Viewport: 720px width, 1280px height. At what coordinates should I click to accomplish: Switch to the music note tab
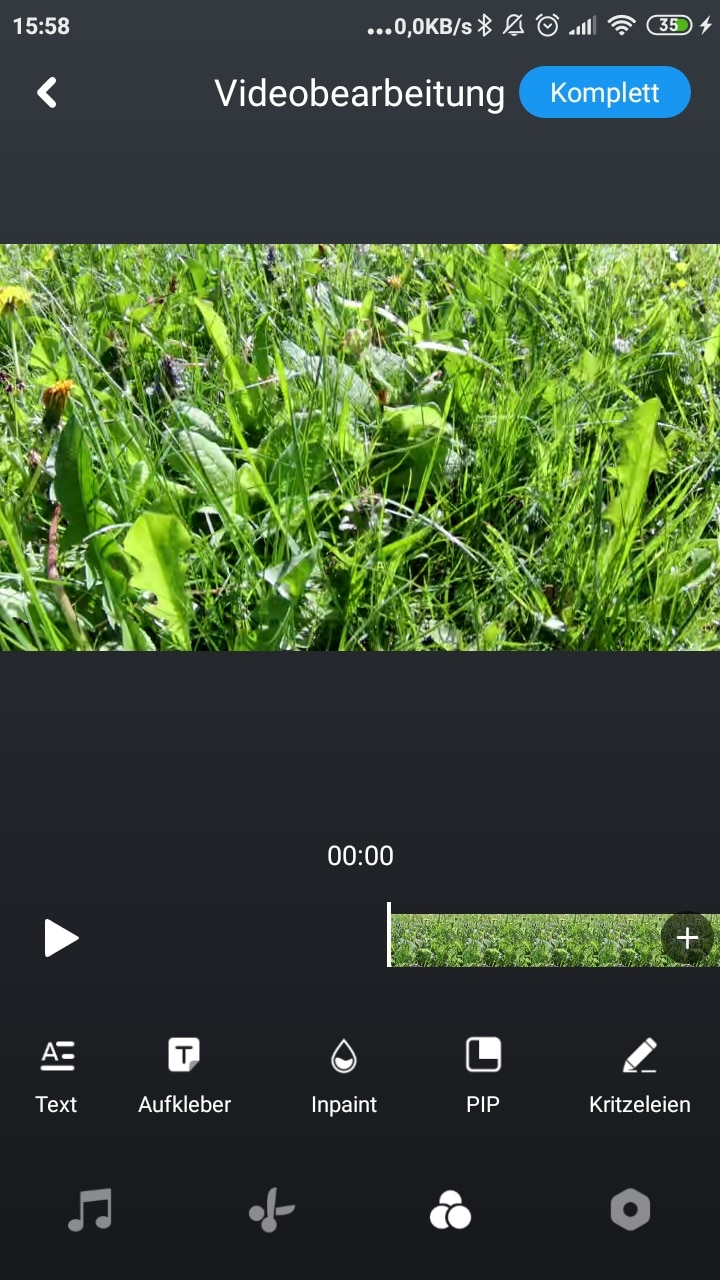point(90,1211)
